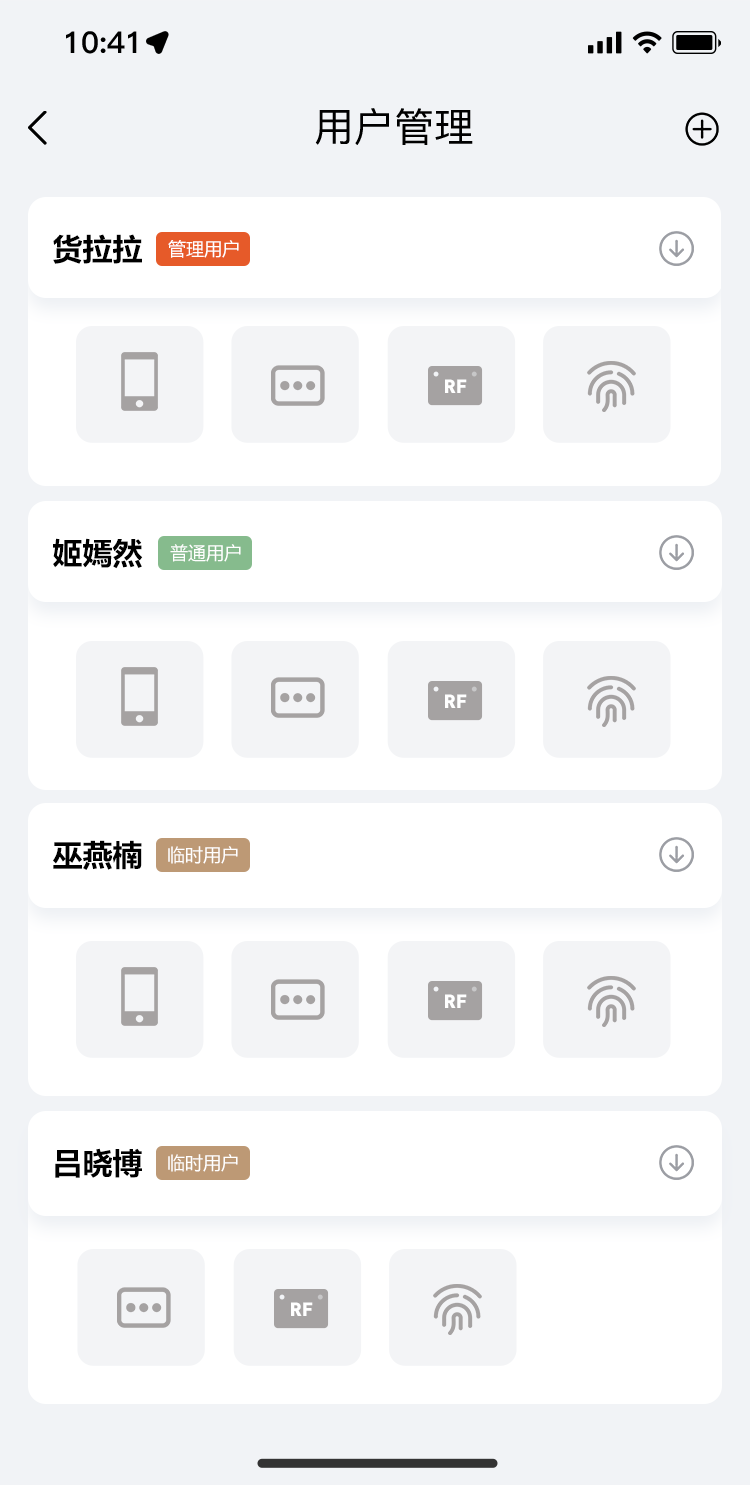Toggle the arrow expander for 货拉拉

tap(677, 248)
